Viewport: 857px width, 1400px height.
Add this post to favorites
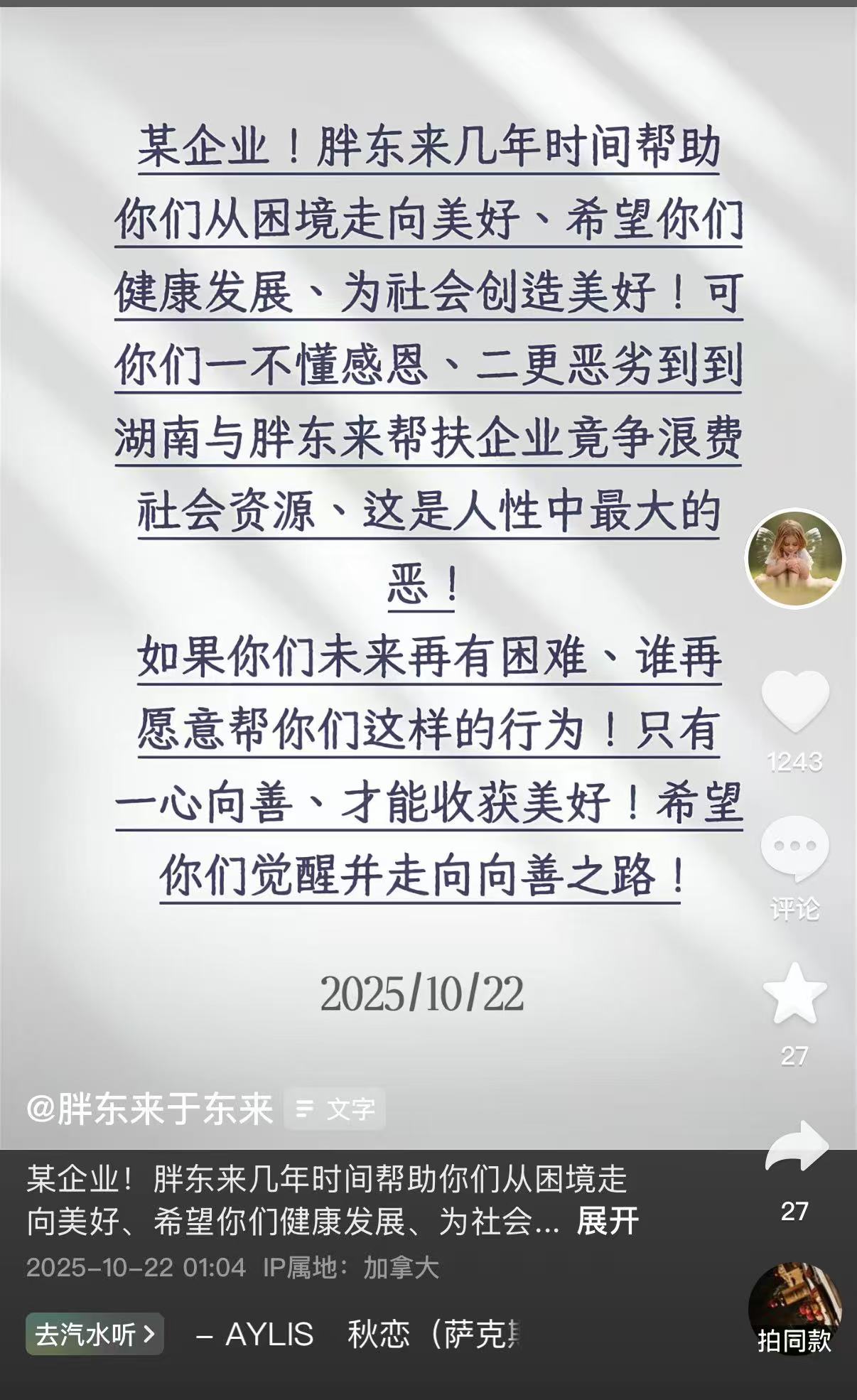pos(794,995)
